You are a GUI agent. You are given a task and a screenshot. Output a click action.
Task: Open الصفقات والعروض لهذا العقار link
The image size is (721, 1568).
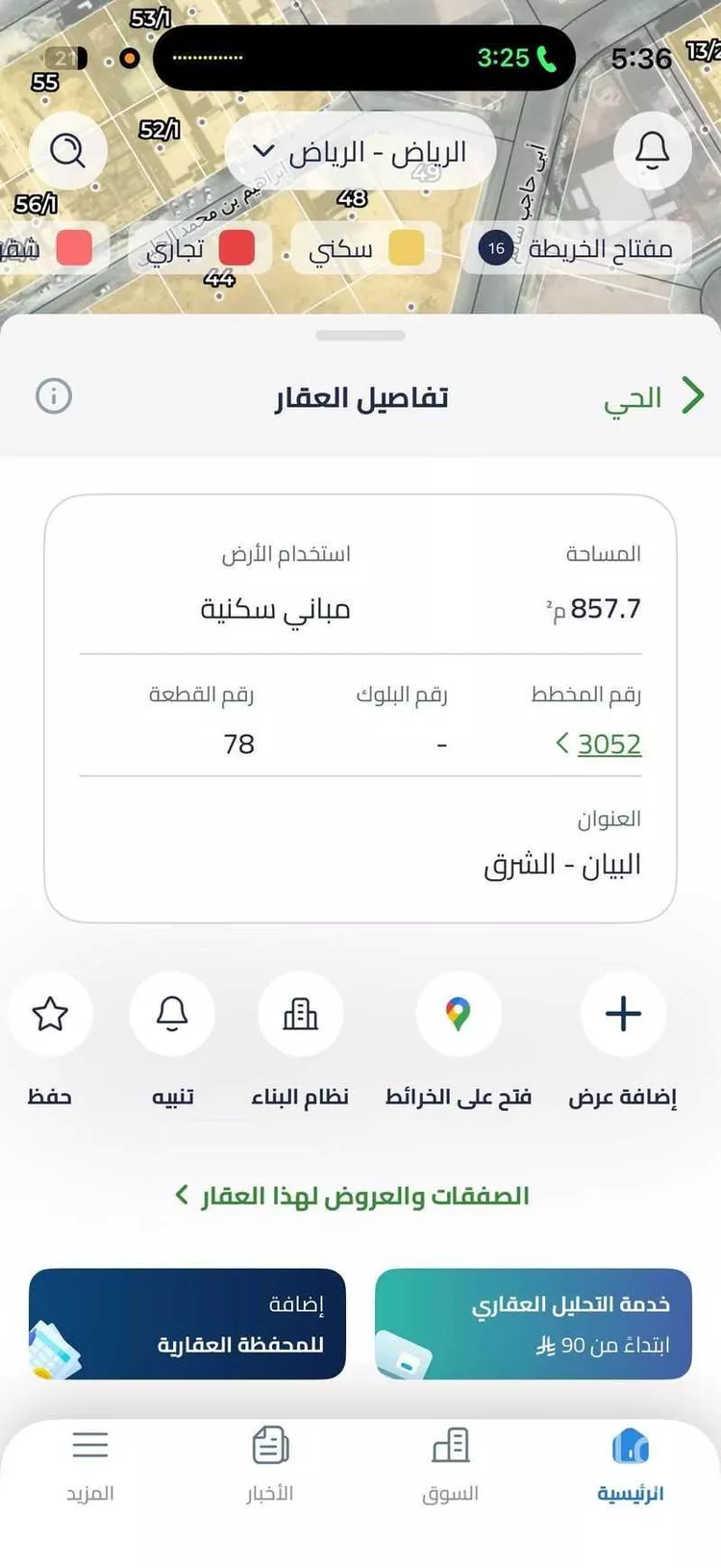[360, 1196]
